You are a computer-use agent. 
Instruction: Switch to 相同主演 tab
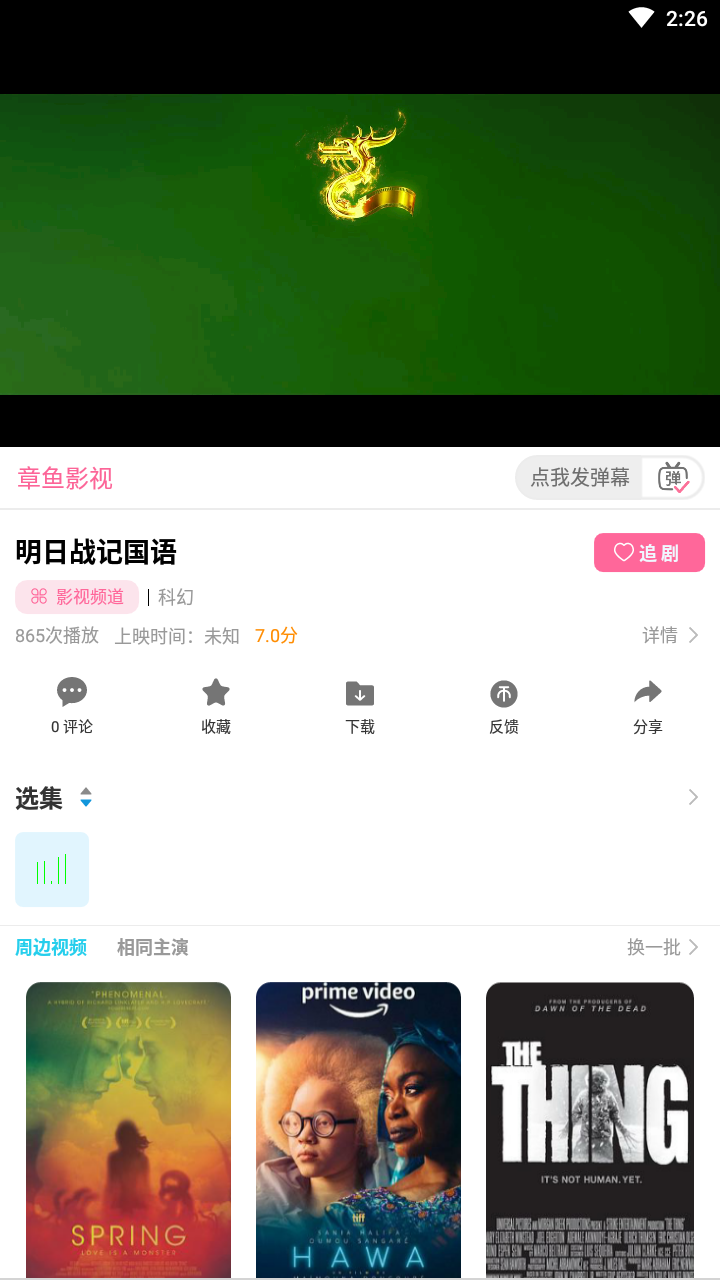[x=152, y=947]
